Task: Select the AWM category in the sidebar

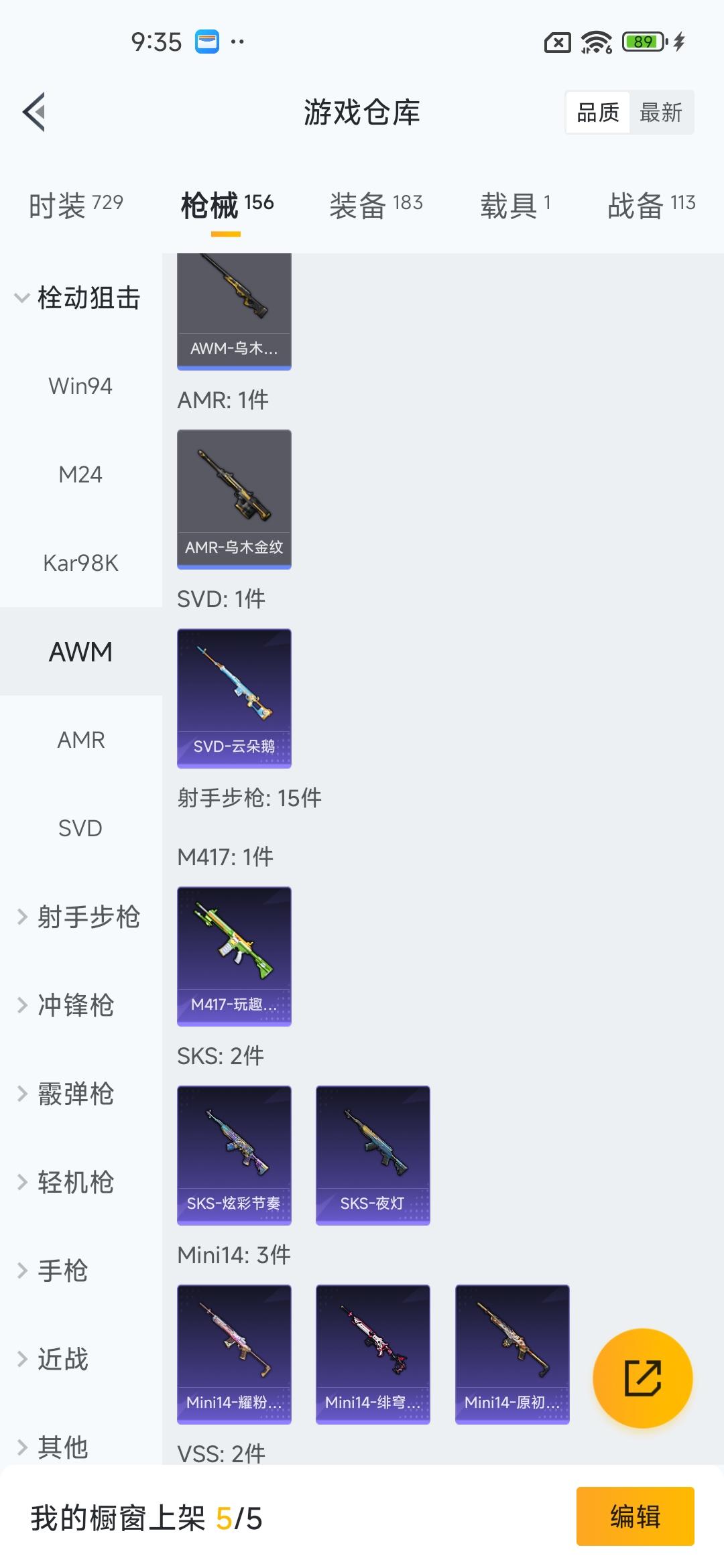Action: click(79, 651)
